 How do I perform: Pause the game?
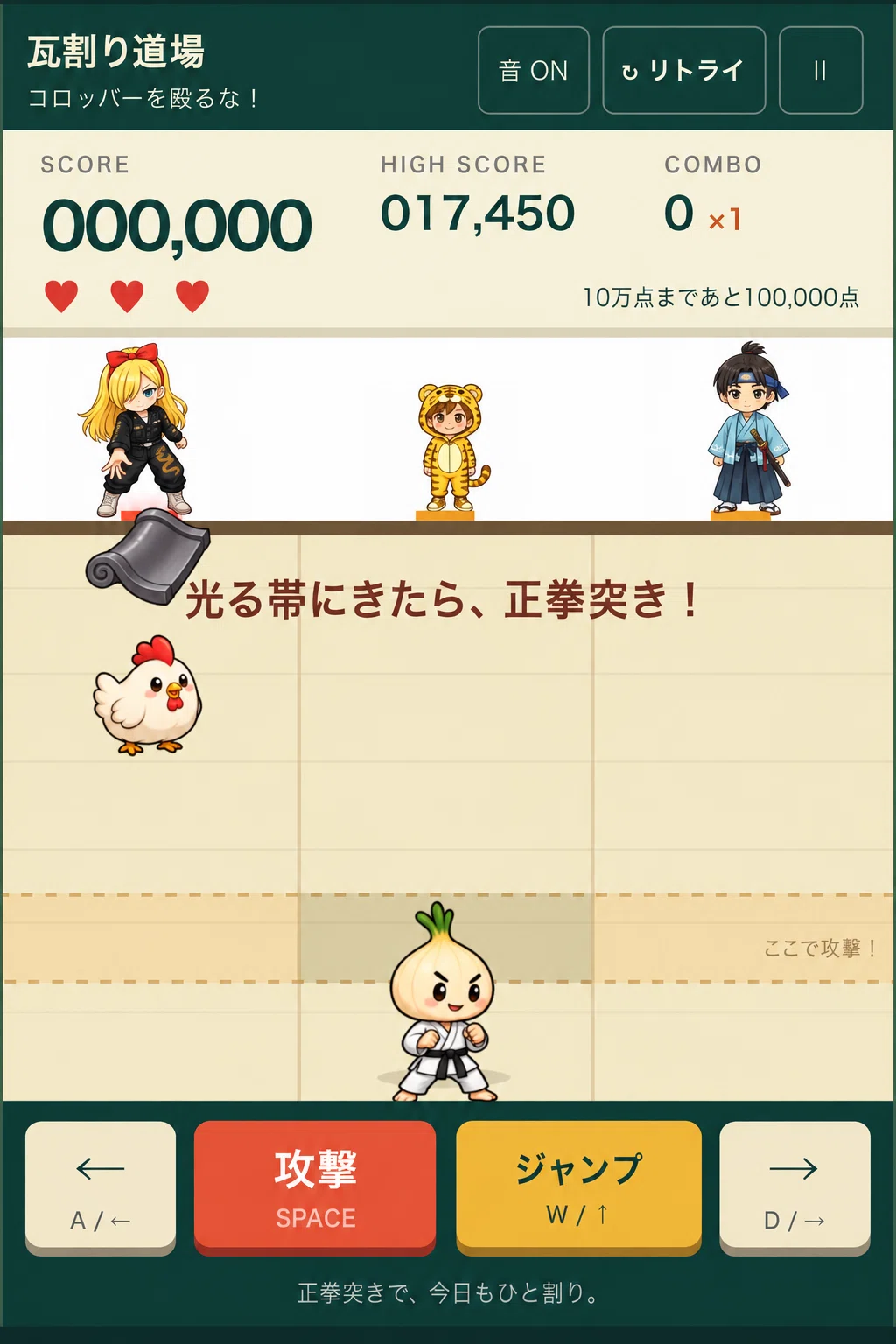click(821, 70)
